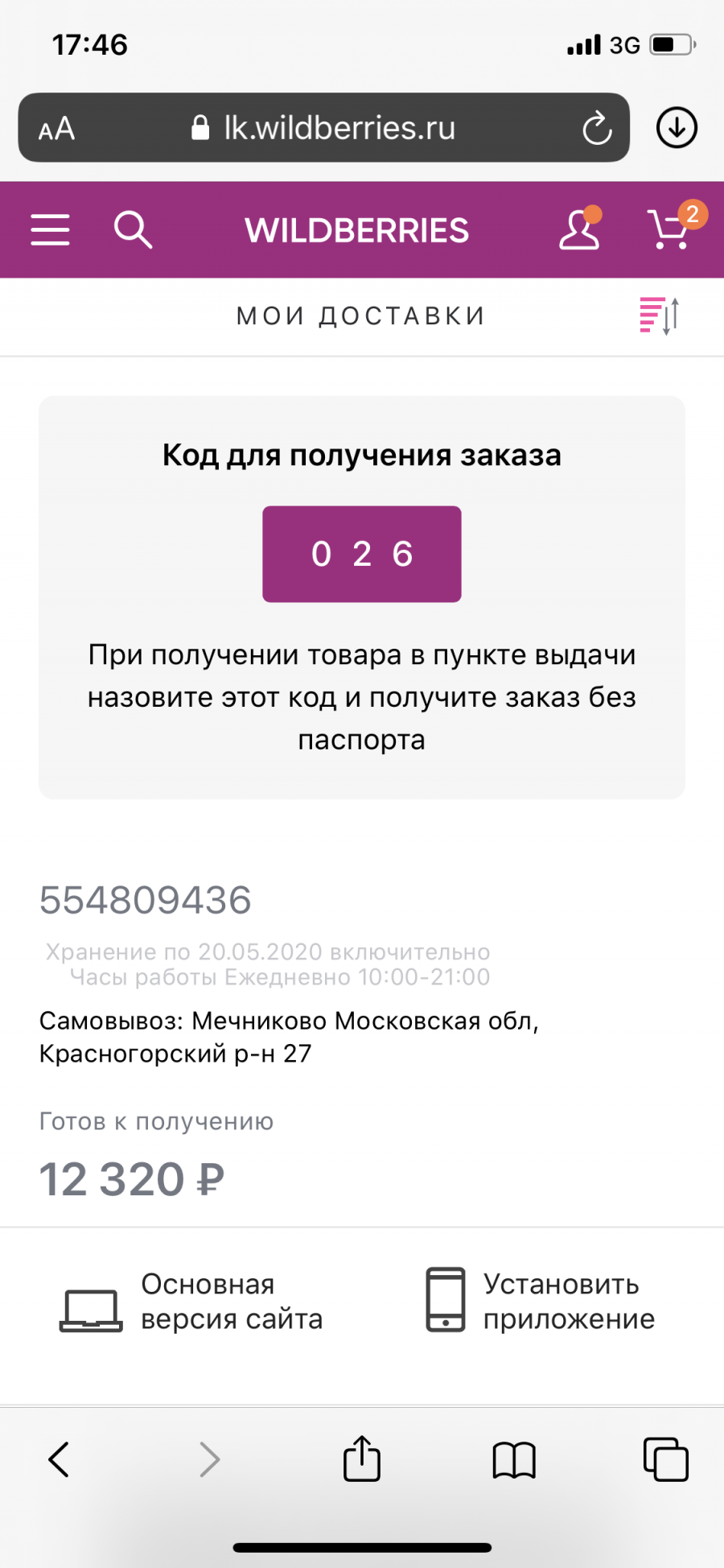Open Safari downloads

click(x=677, y=128)
